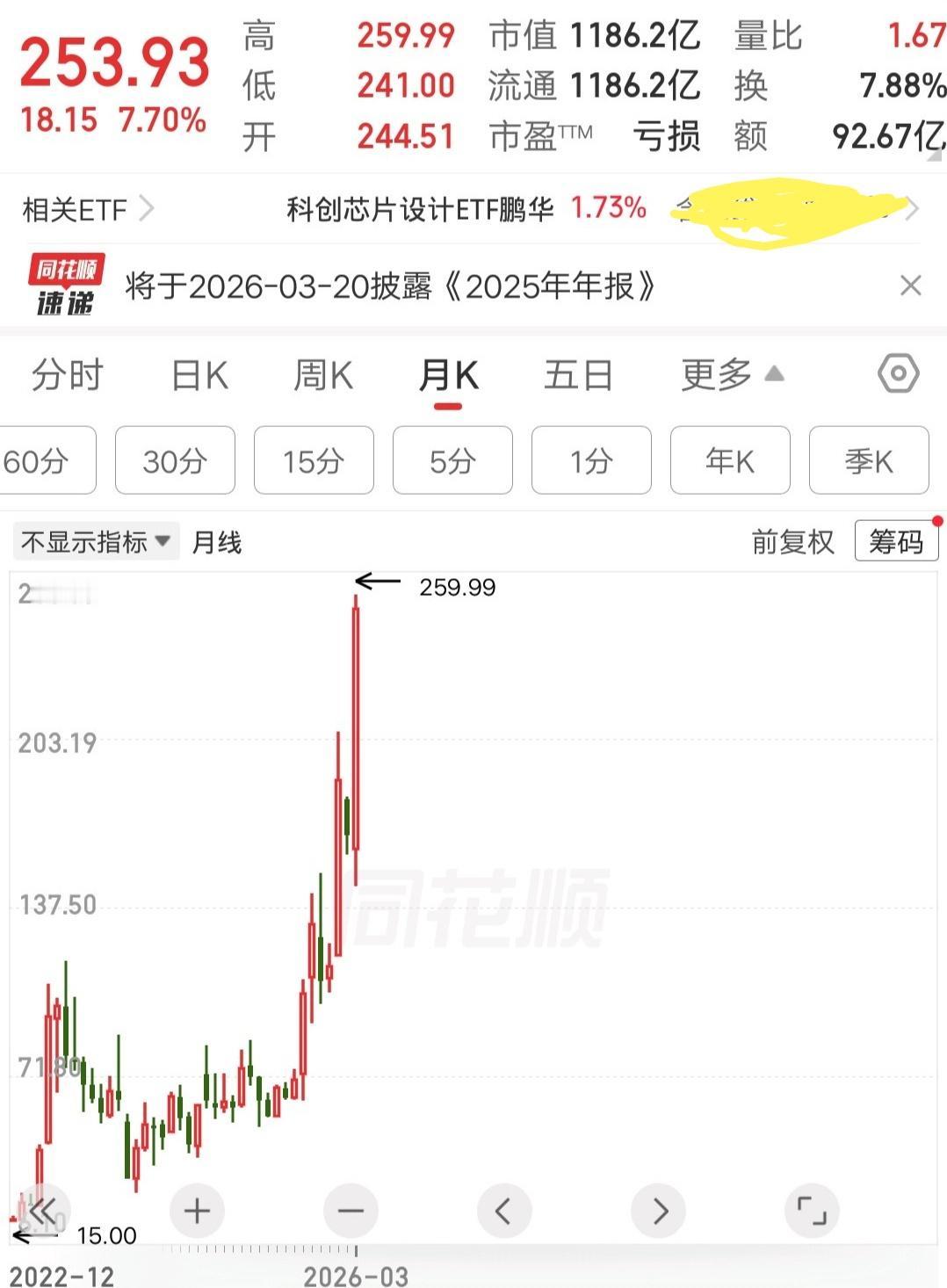Dismiss the 2025年年报 notice banner
The height and width of the screenshot is (1288, 947).
(x=911, y=286)
